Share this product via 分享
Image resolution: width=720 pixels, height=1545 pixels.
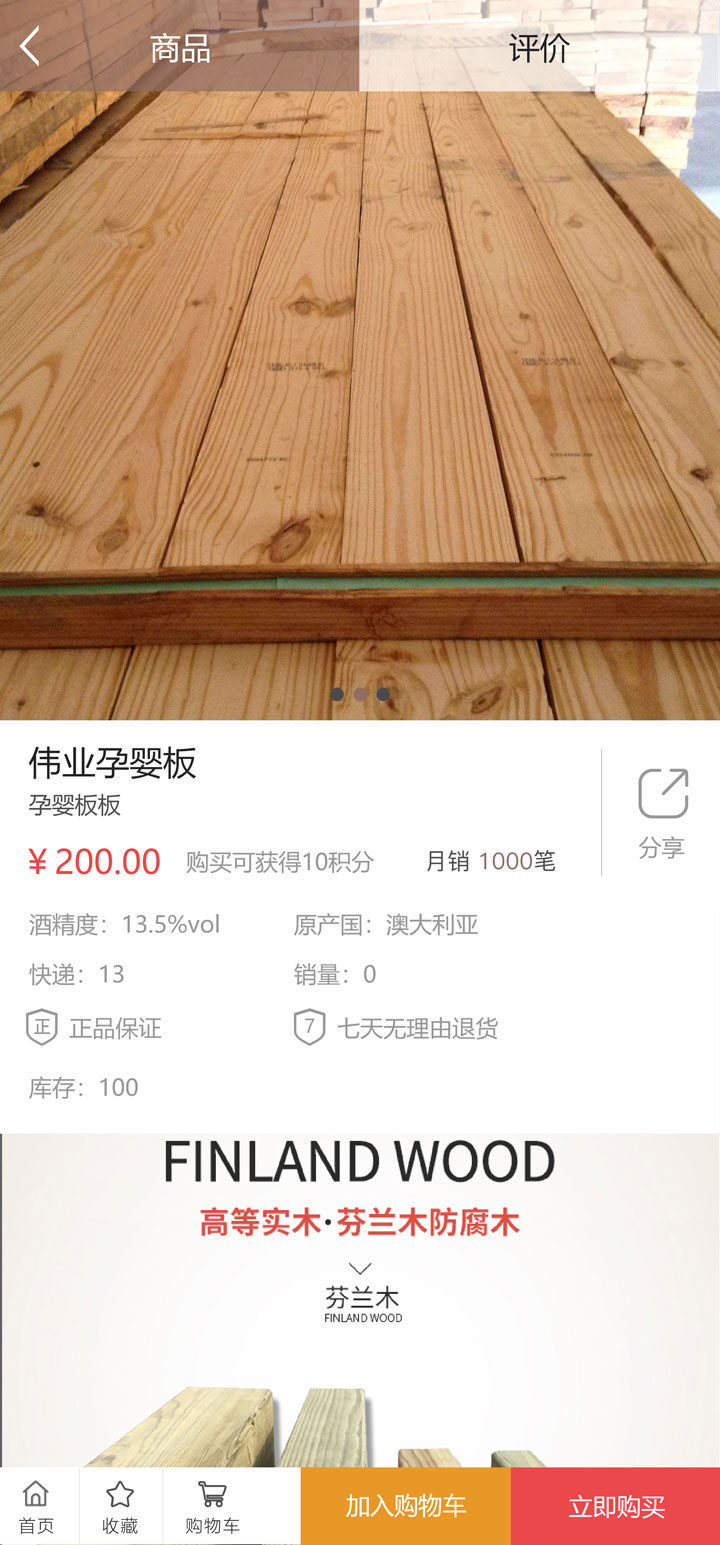[662, 812]
